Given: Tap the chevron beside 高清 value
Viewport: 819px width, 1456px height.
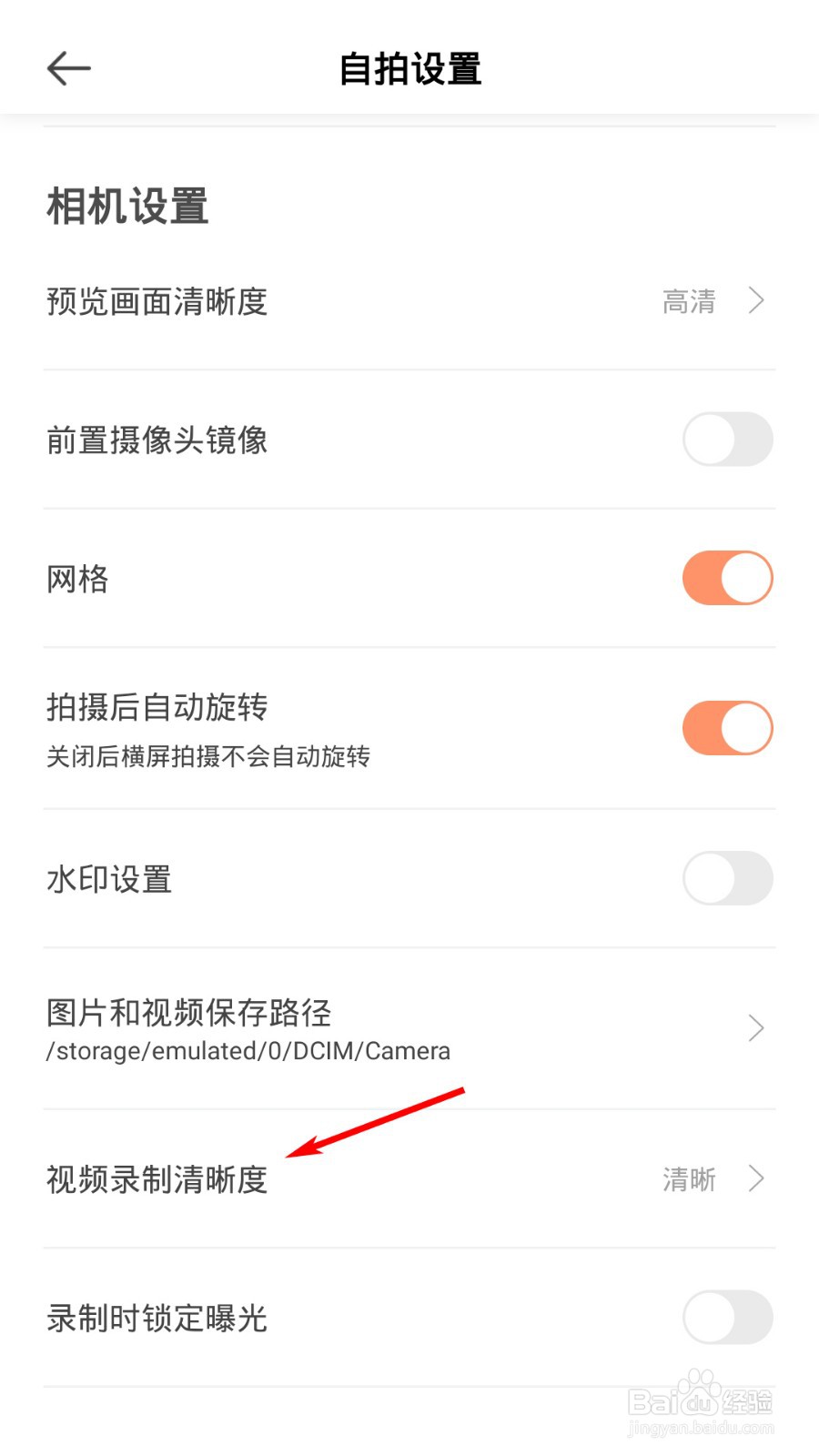Looking at the screenshot, I should (x=755, y=300).
